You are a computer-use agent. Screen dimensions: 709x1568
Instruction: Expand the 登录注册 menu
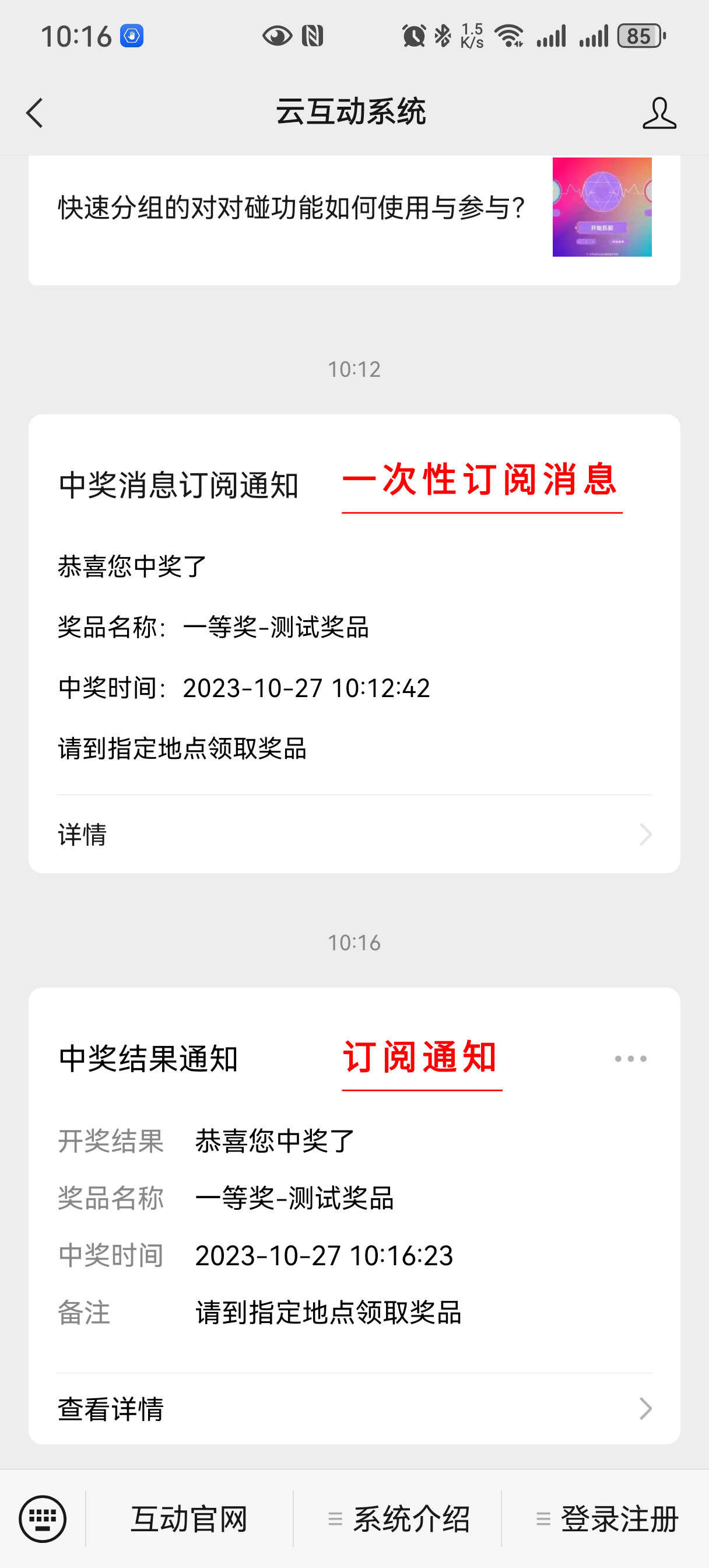click(x=607, y=1518)
